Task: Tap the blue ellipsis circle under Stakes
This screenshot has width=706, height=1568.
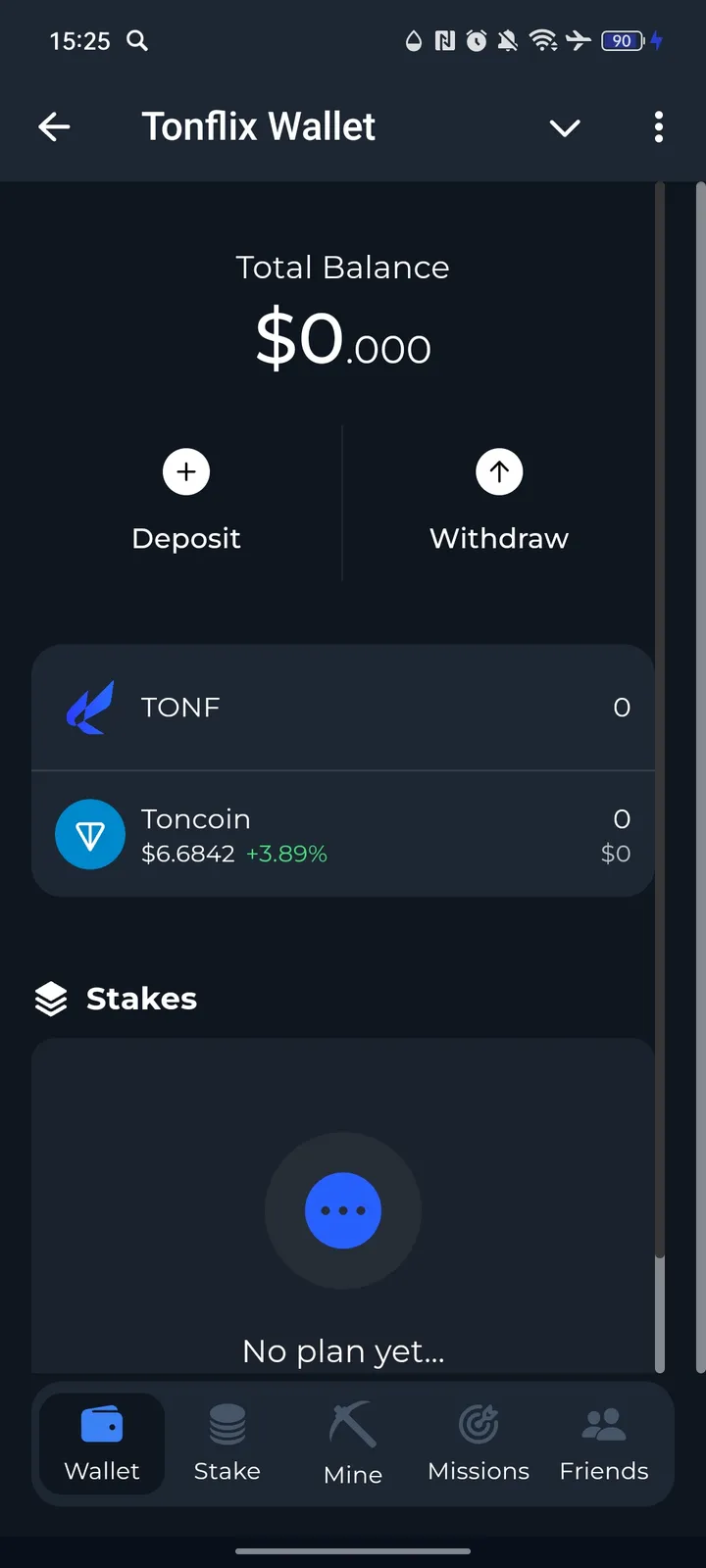Action: coord(342,1210)
